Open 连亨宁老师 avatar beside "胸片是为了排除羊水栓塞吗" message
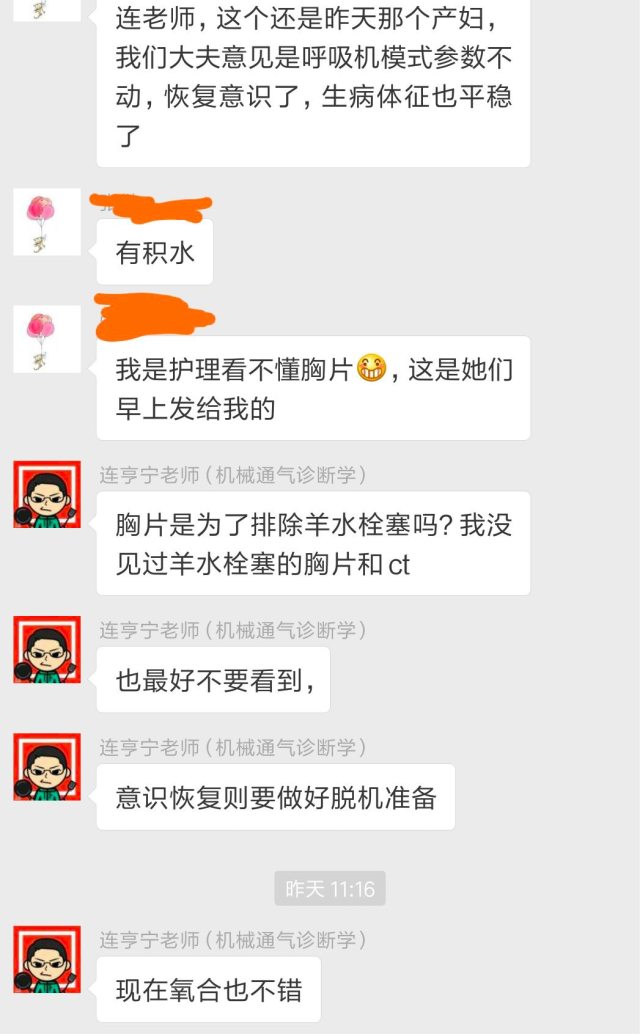The height and width of the screenshot is (1034, 640). coord(46,494)
